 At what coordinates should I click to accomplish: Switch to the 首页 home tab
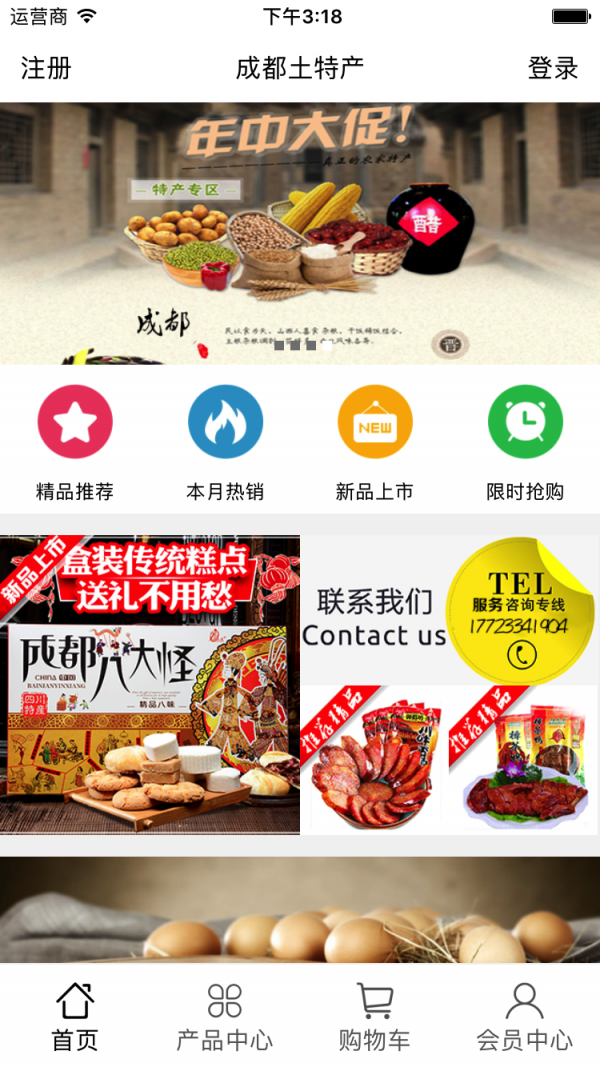coord(75,1015)
